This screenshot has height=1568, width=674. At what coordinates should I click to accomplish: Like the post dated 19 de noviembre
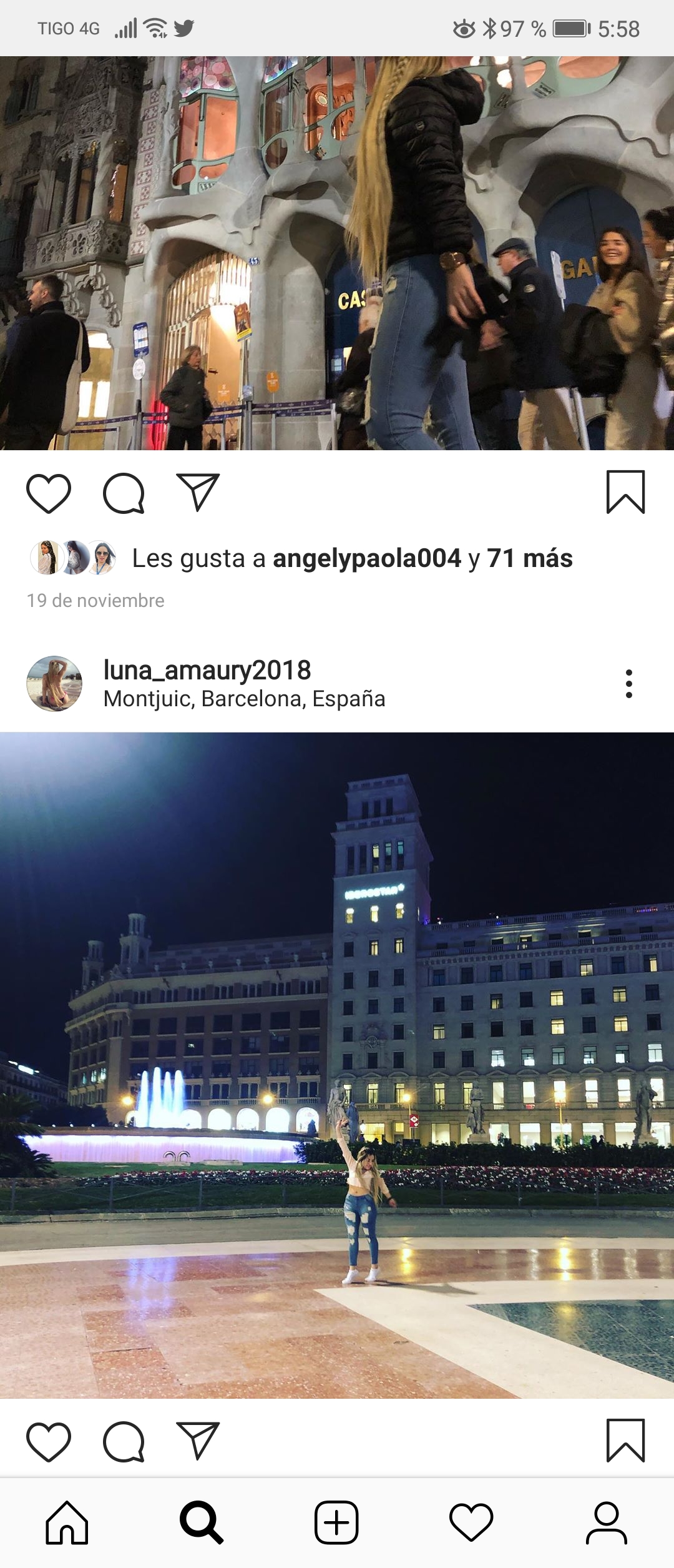tap(49, 493)
